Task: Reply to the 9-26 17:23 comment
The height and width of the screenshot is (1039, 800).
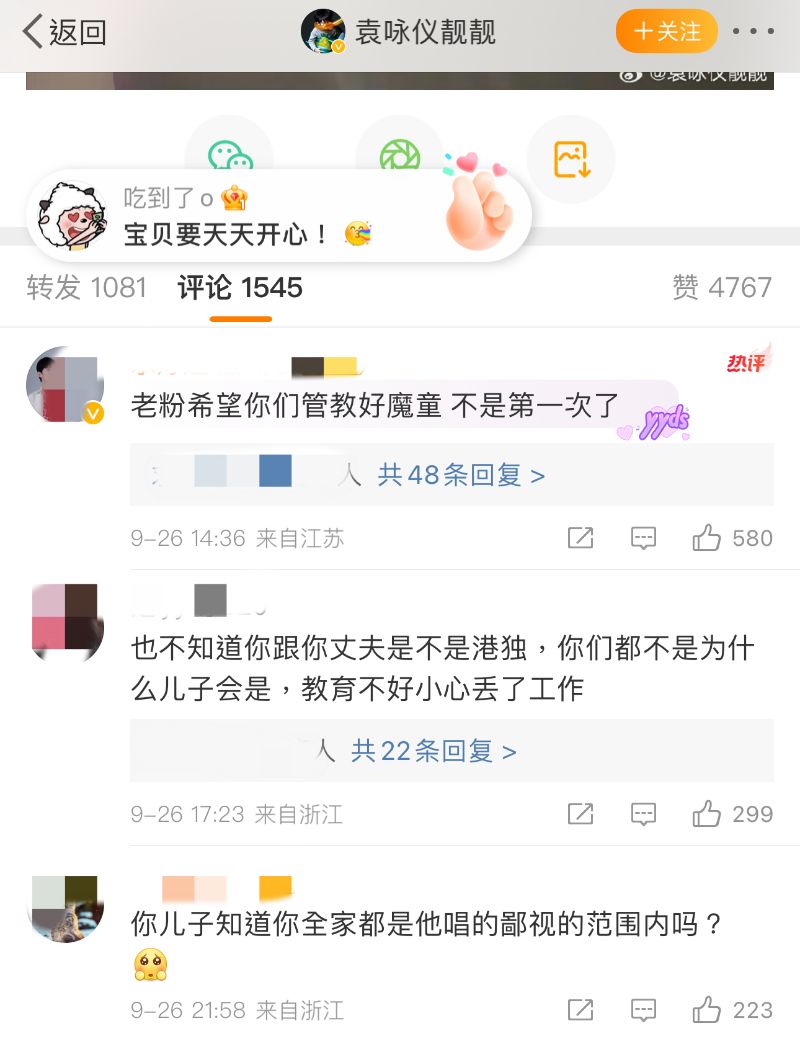Action: [643, 814]
